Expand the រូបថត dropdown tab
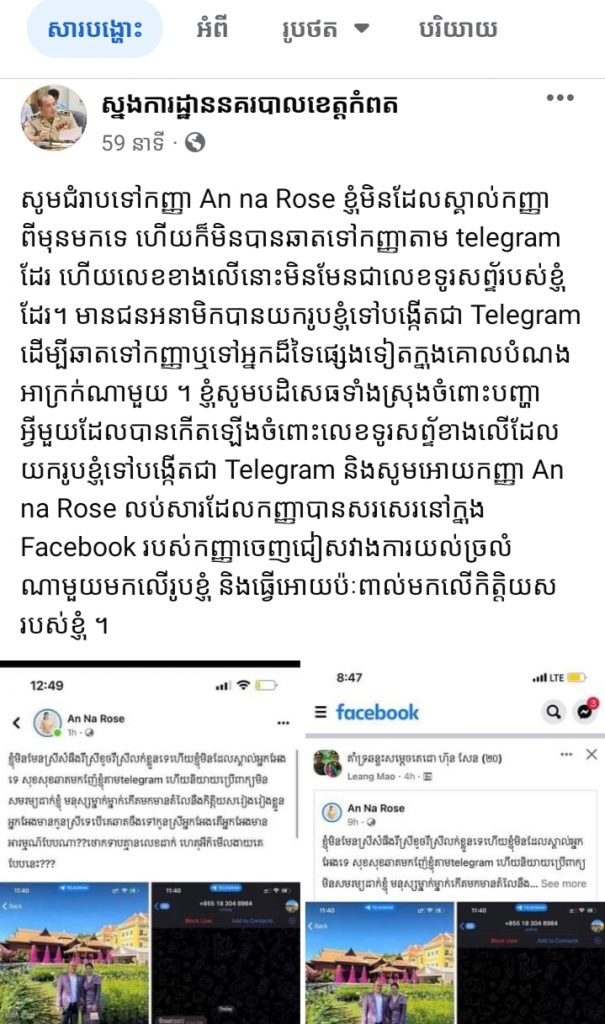605x1024 pixels. click(x=326, y=28)
